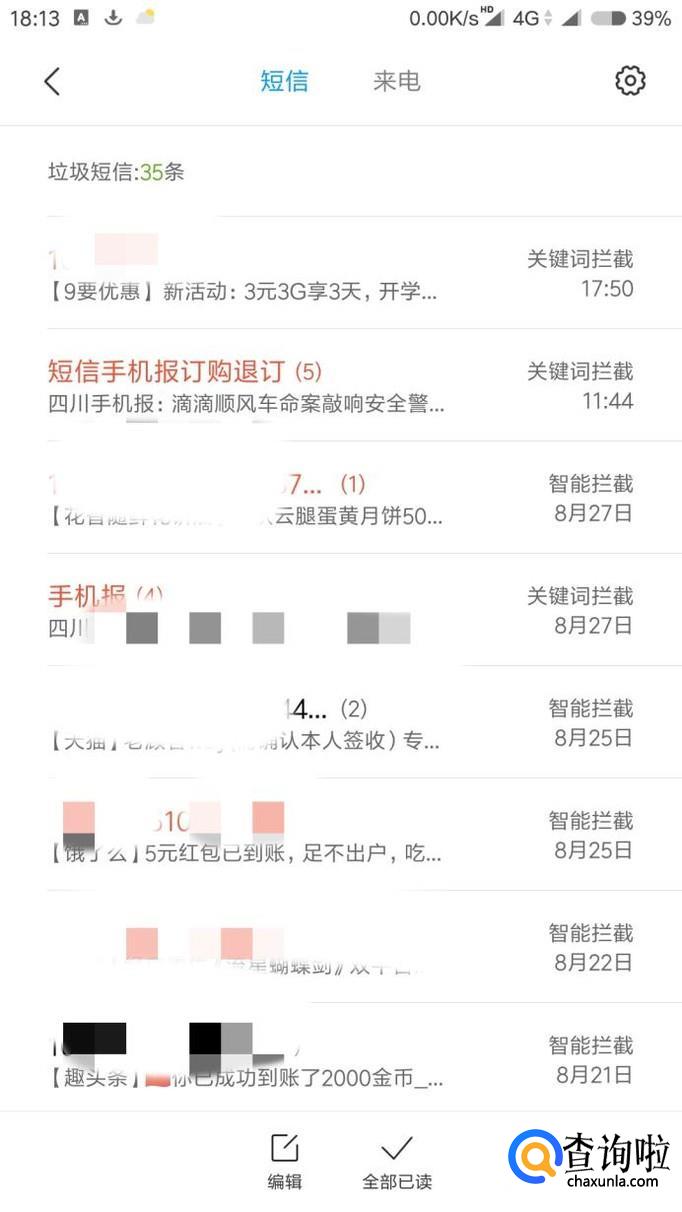Go back using the top-left arrow
The width and height of the screenshot is (682, 1212).
coord(52,81)
